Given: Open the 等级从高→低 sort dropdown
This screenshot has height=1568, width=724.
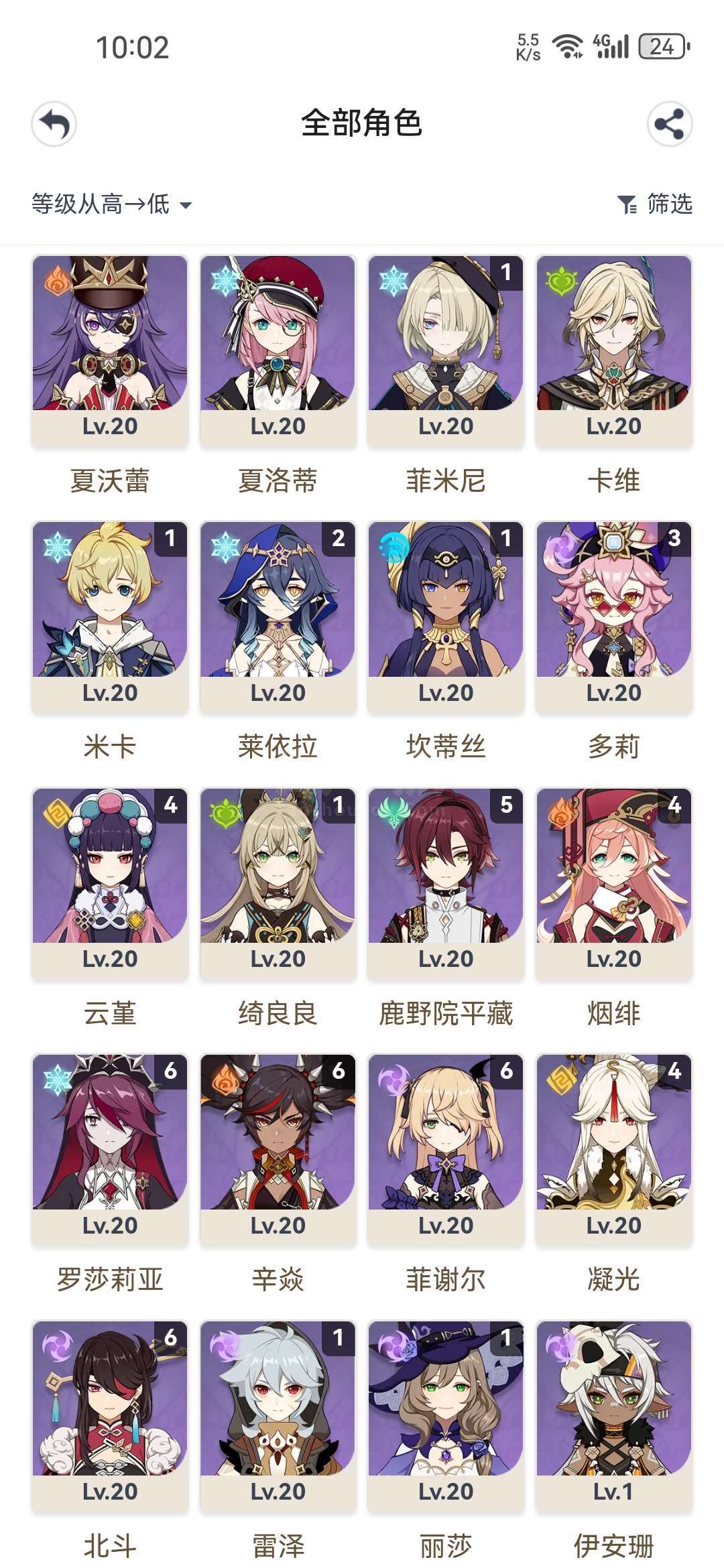Looking at the screenshot, I should click(111, 204).
